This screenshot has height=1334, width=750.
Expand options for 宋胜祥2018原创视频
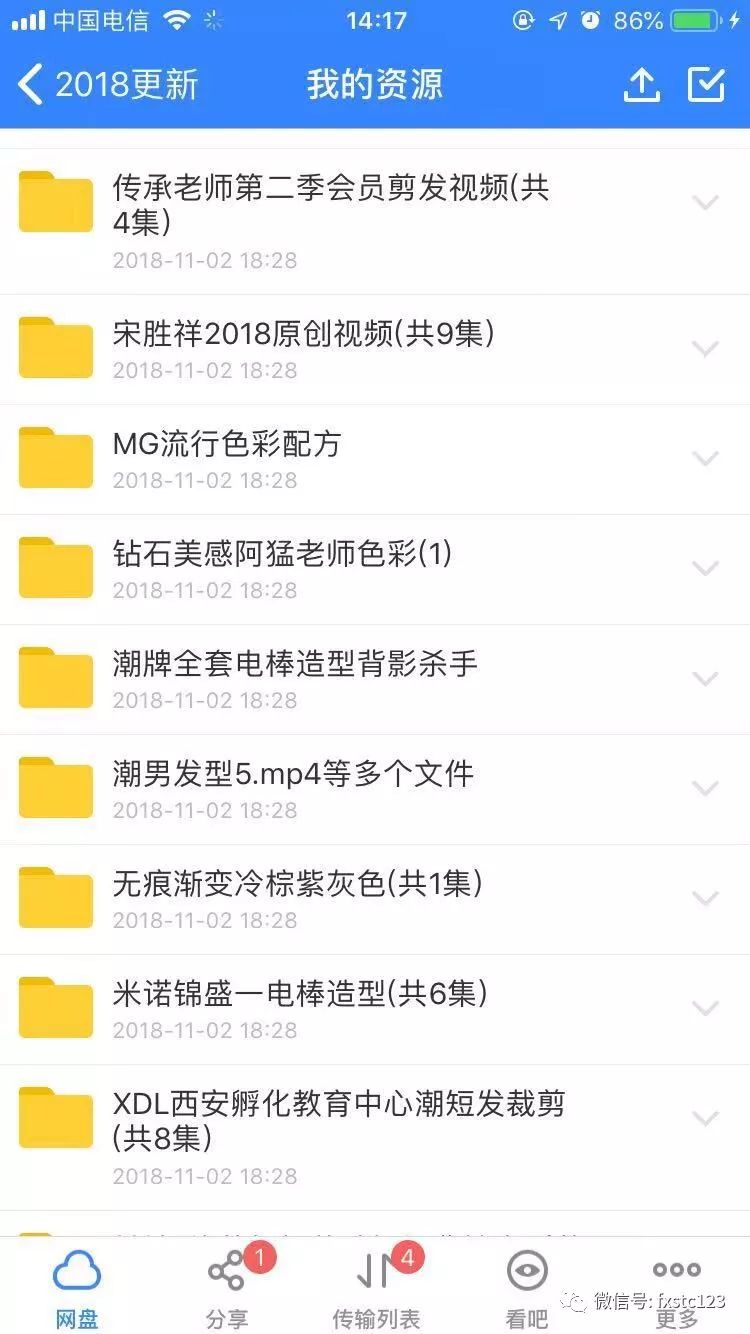click(706, 349)
